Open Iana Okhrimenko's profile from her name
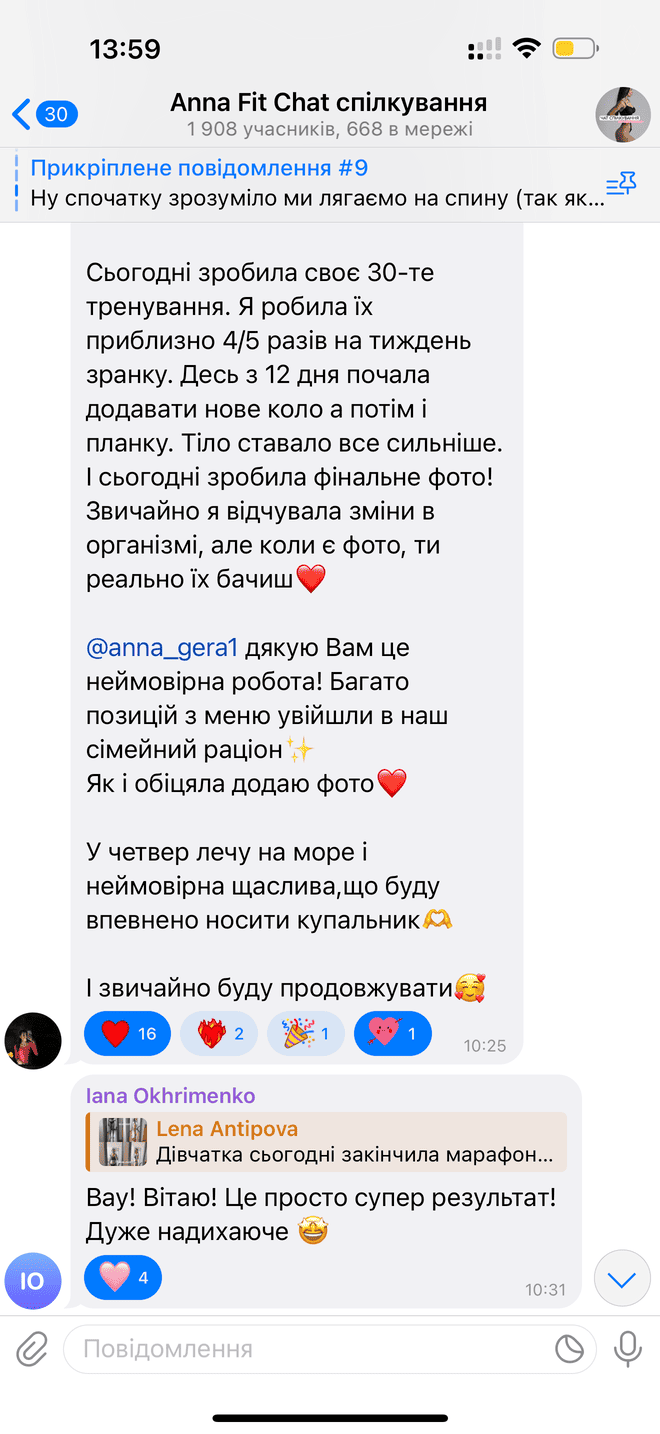660x1434 pixels. (170, 1096)
